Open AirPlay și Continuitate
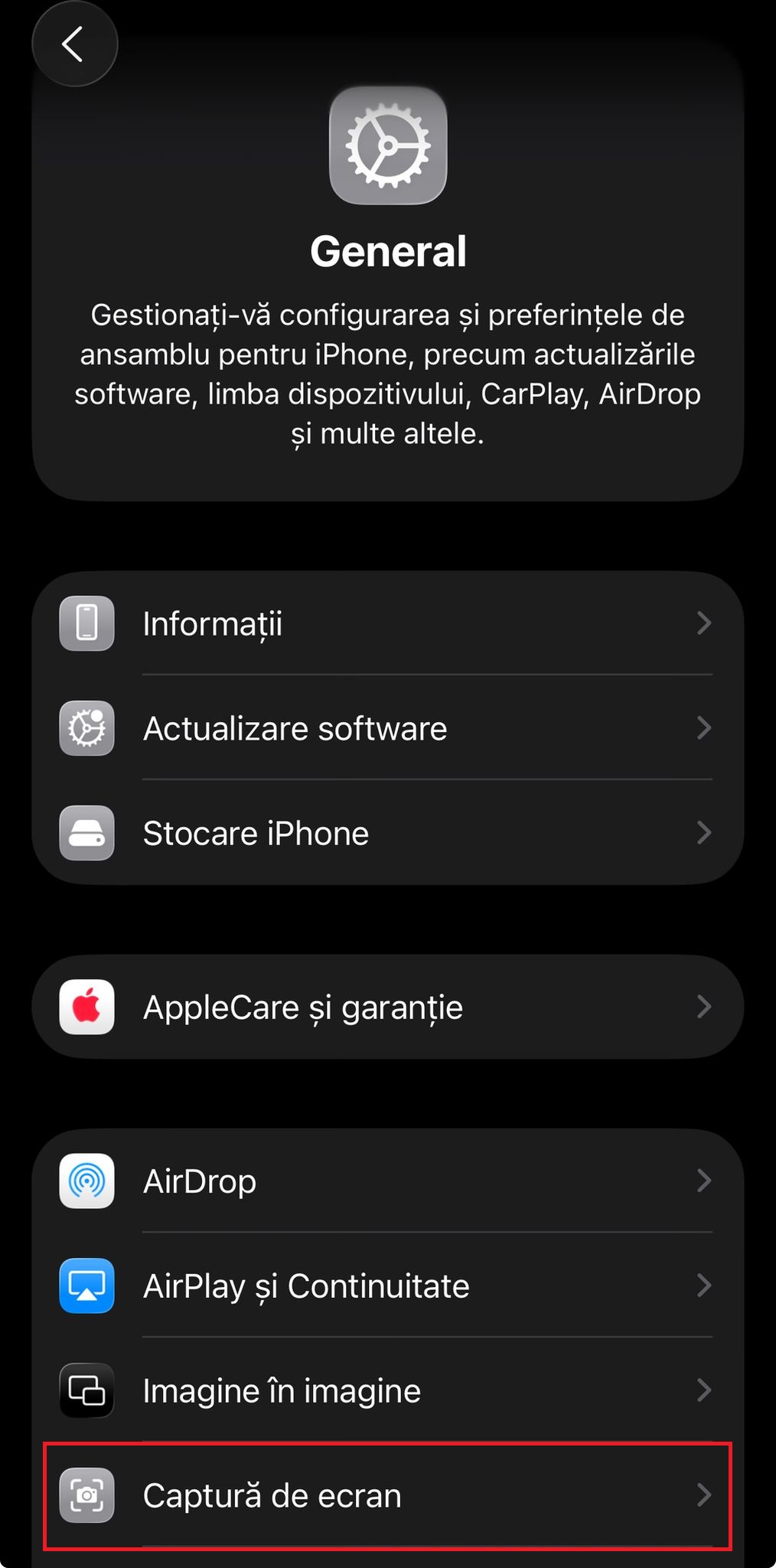This screenshot has width=776, height=1568. [x=387, y=1285]
